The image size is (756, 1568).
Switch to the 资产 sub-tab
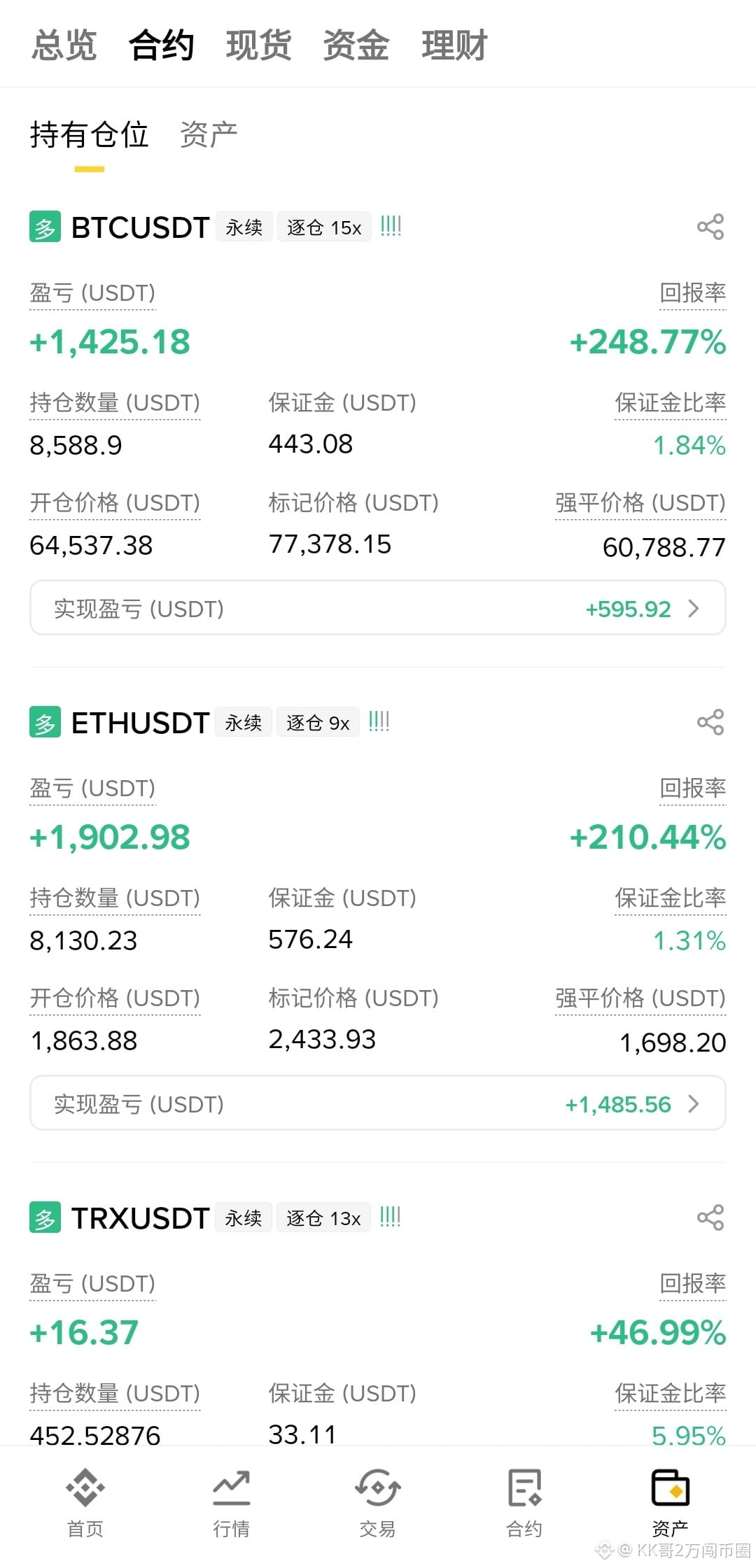(x=209, y=134)
